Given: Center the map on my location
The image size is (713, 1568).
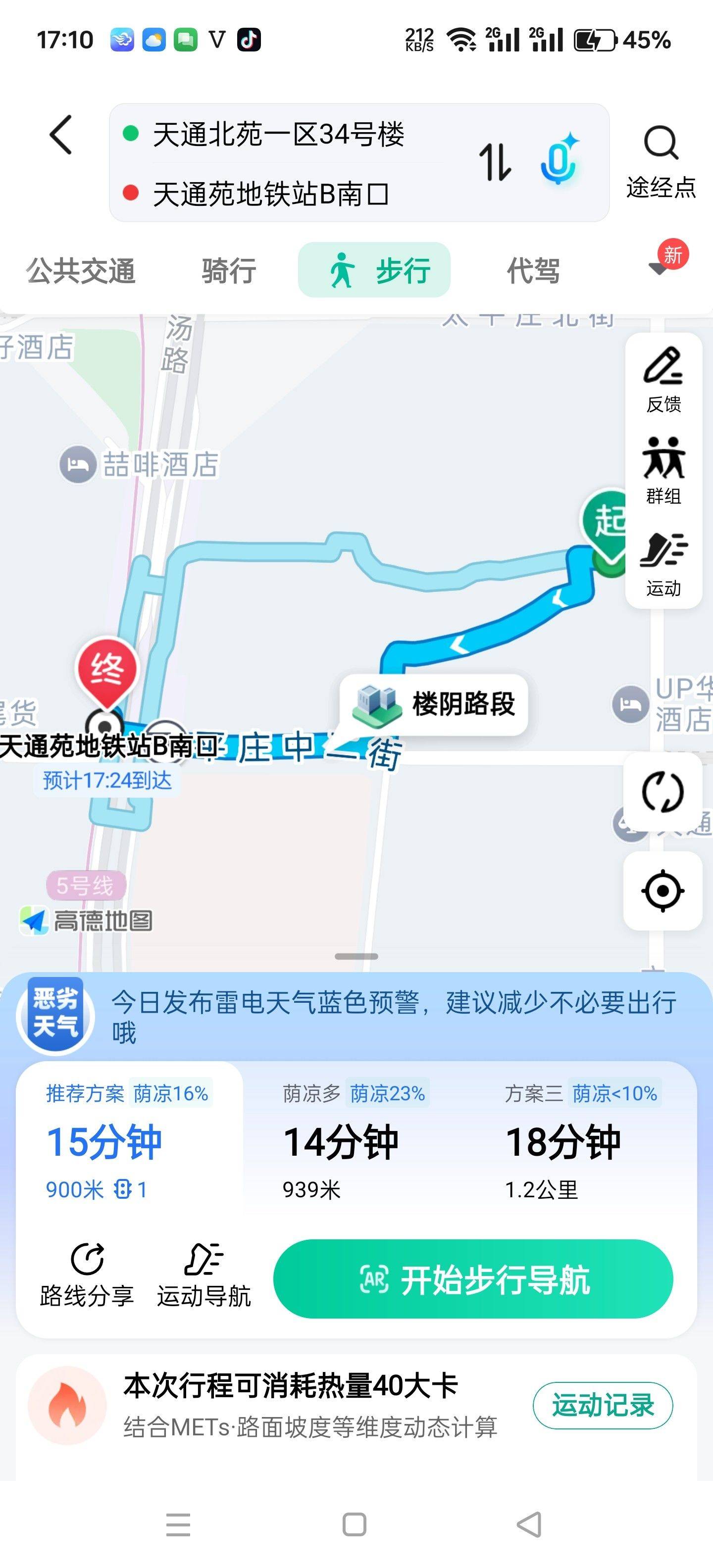Looking at the screenshot, I should (x=662, y=890).
